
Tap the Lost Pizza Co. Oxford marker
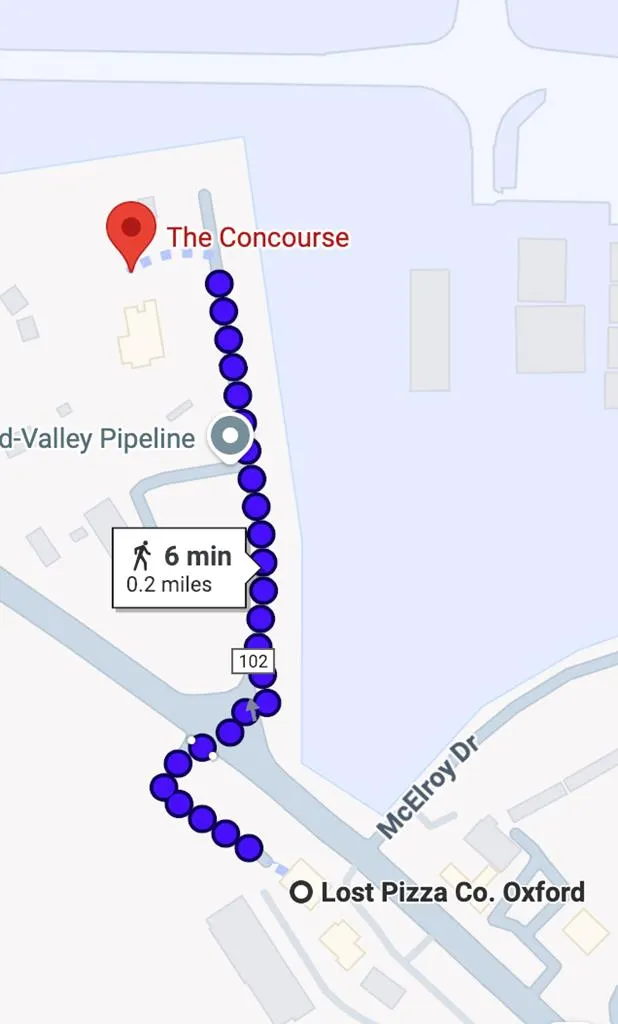coord(301,892)
